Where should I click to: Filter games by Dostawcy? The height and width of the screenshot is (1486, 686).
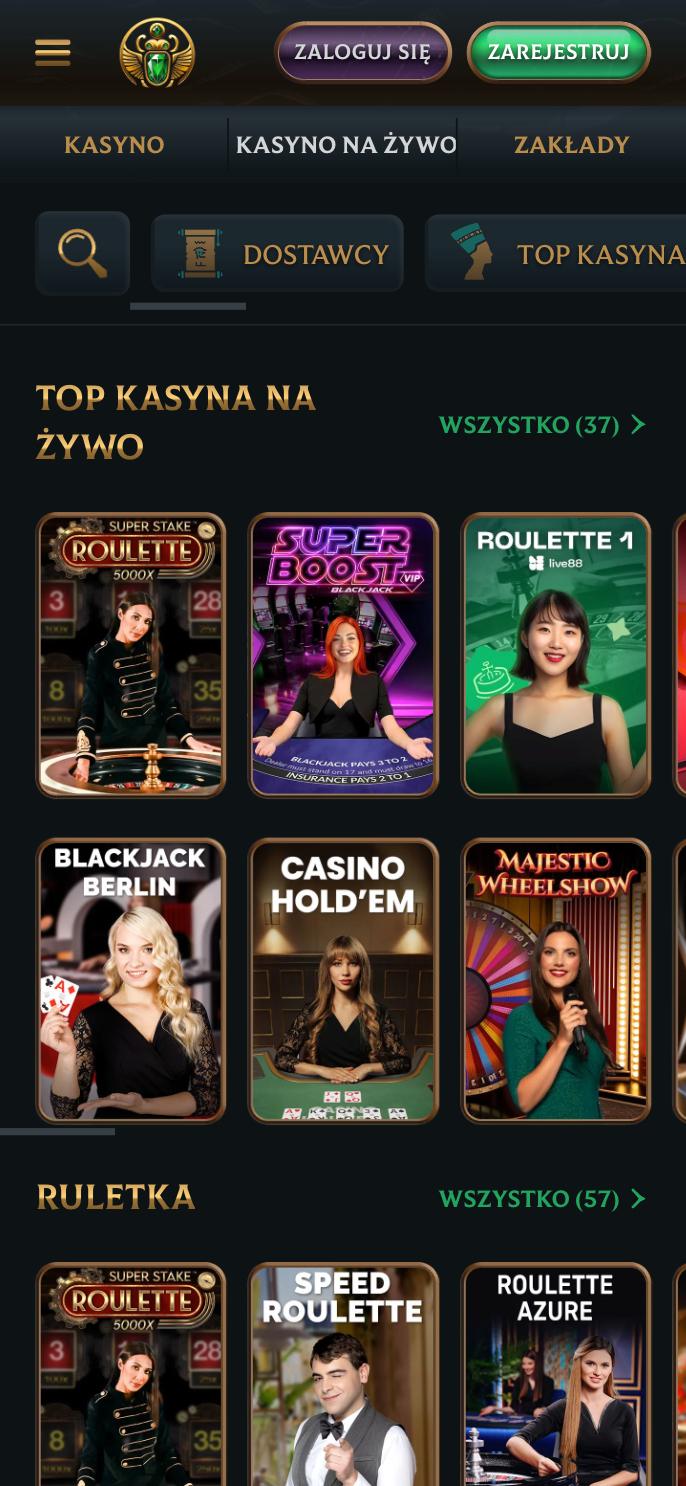click(x=277, y=254)
